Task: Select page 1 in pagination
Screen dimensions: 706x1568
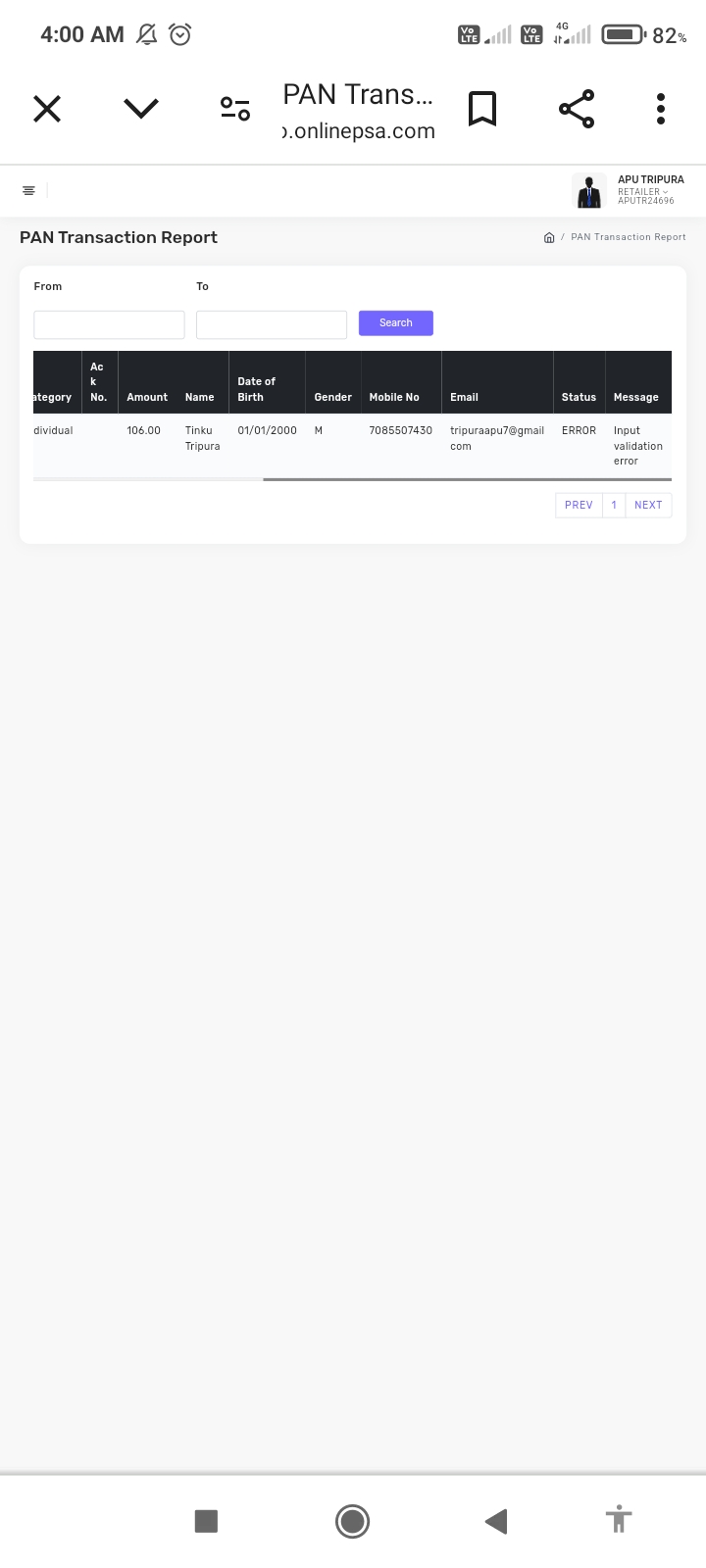Action: pyautogui.click(x=614, y=505)
